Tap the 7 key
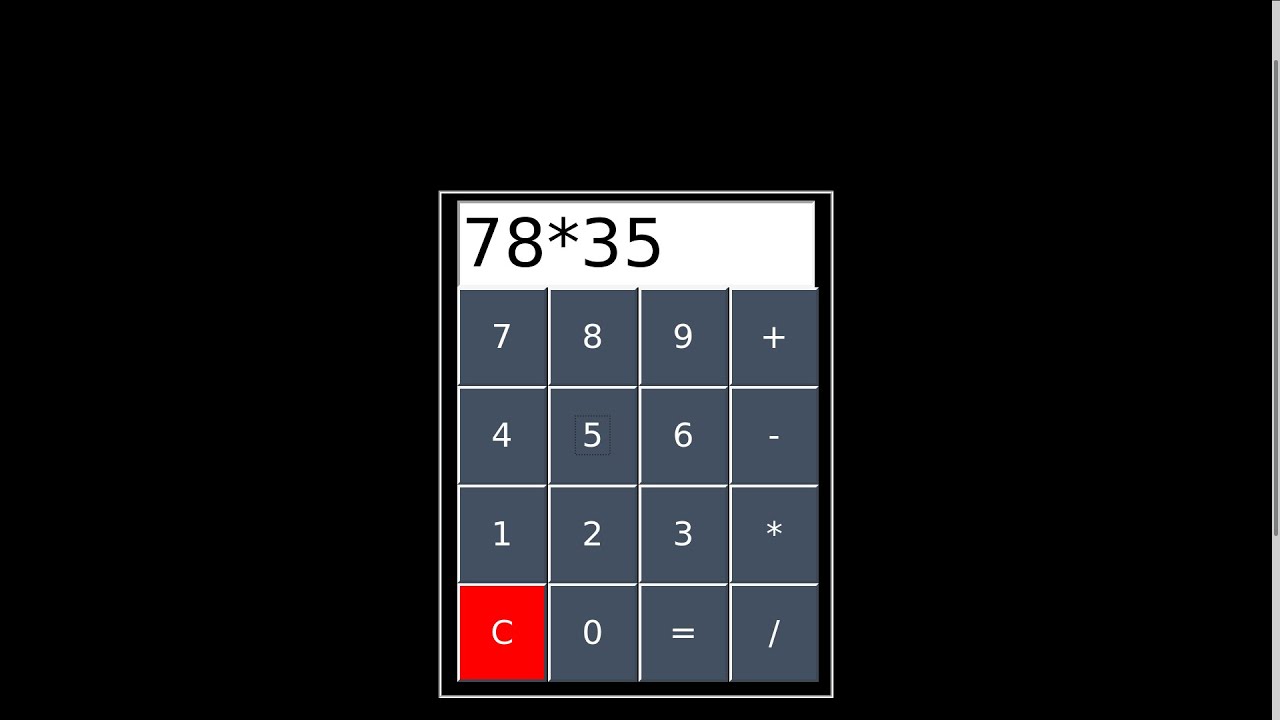This screenshot has height=720, width=1280. pyautogui.click(x=502, y=337)
